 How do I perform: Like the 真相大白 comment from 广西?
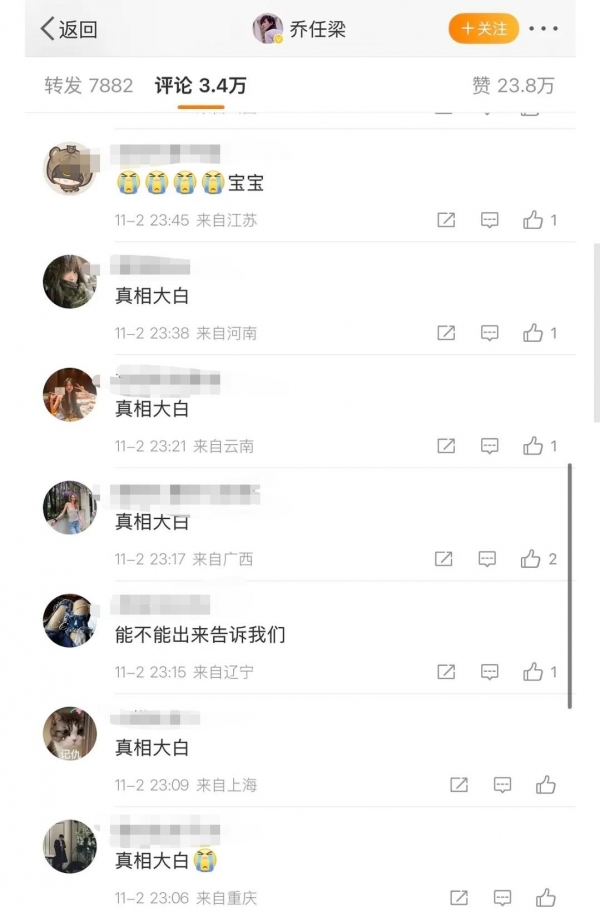531,559
